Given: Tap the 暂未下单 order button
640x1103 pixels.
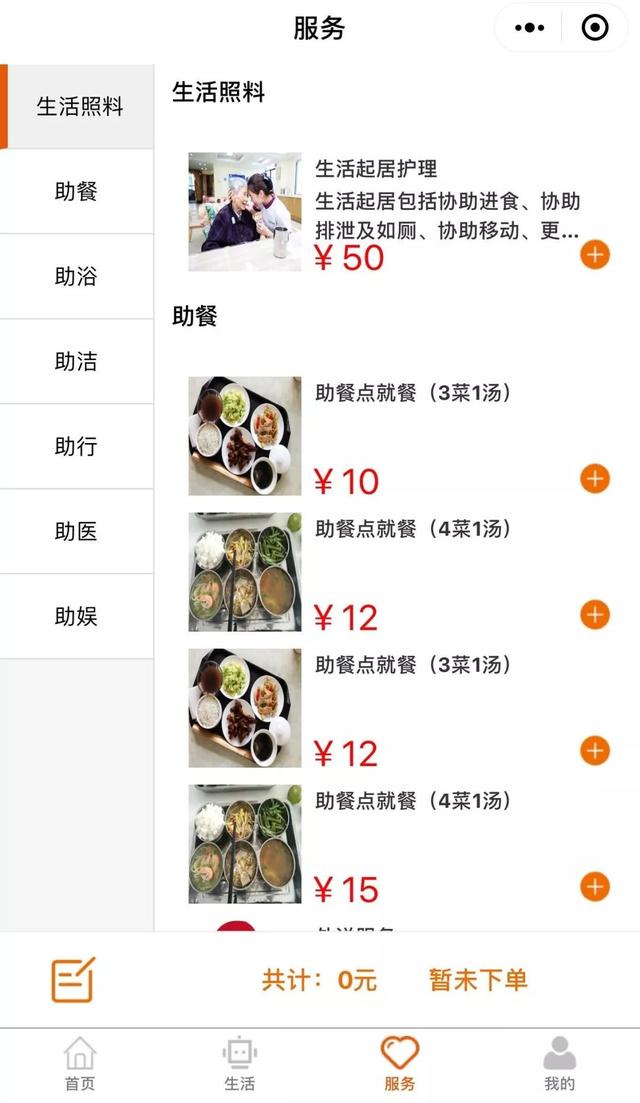Looking at the screenshot, I should pos(478,980).
